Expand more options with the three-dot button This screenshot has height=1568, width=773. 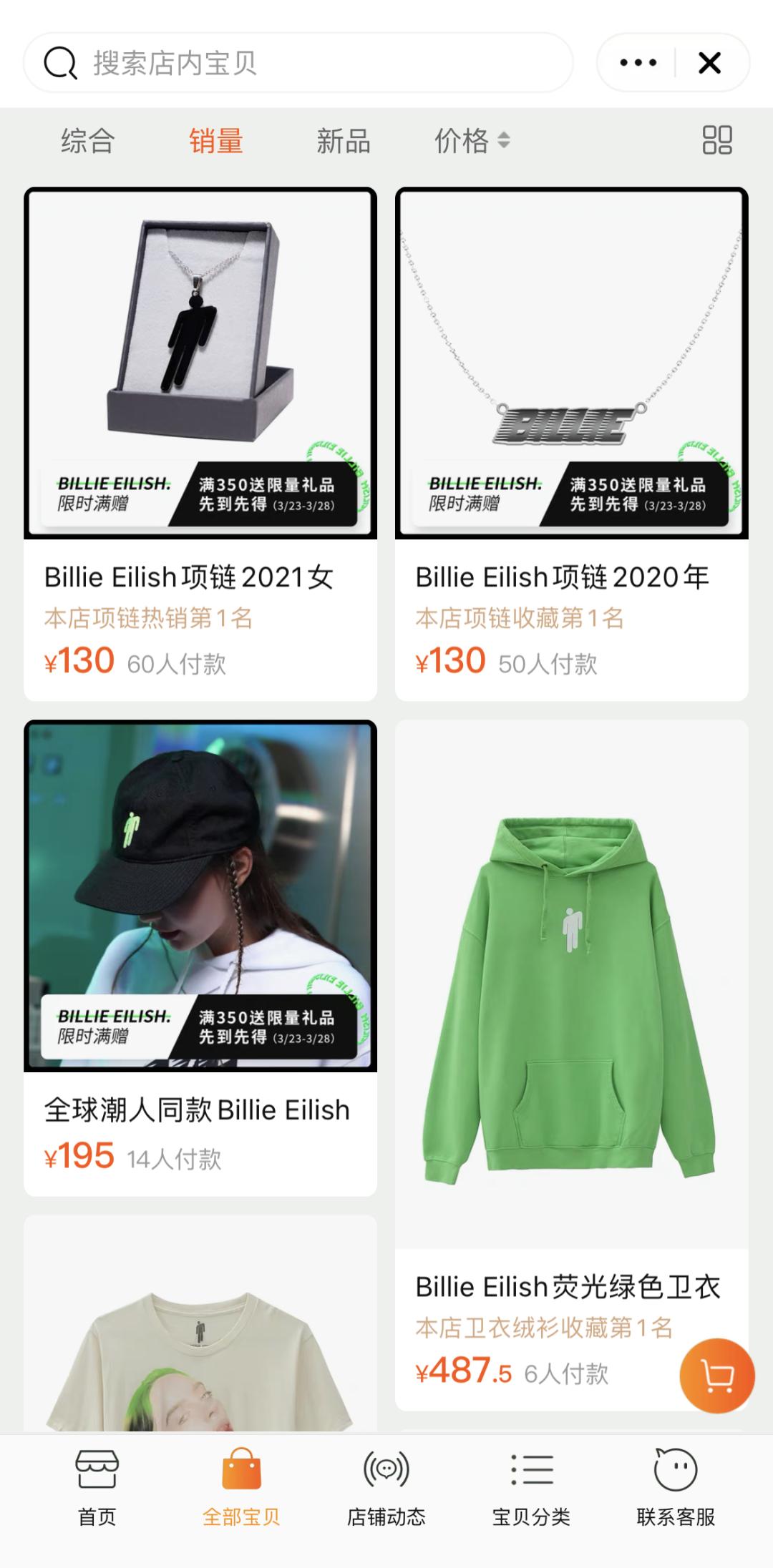click(x=637, y=63)
